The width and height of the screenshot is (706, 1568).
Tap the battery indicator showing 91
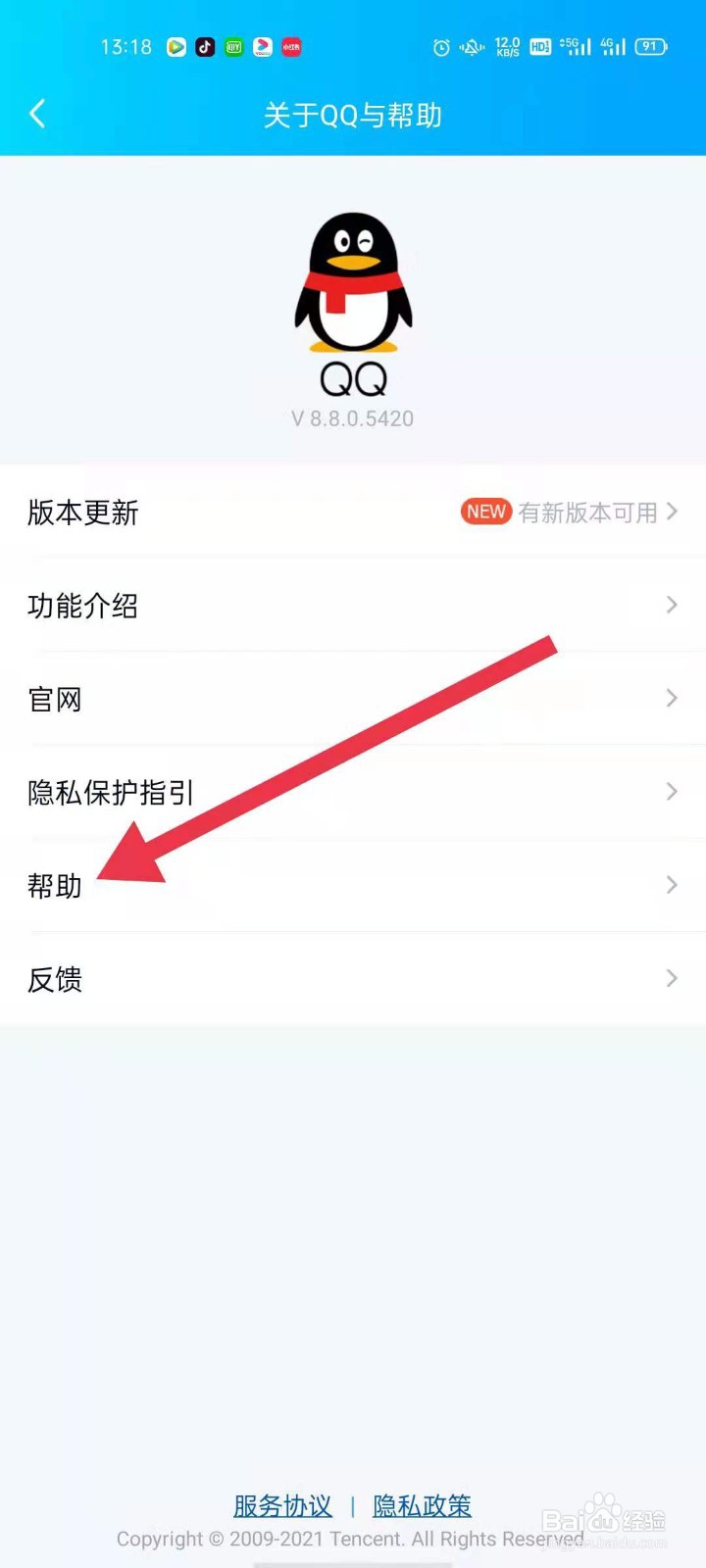click(650, 47)
